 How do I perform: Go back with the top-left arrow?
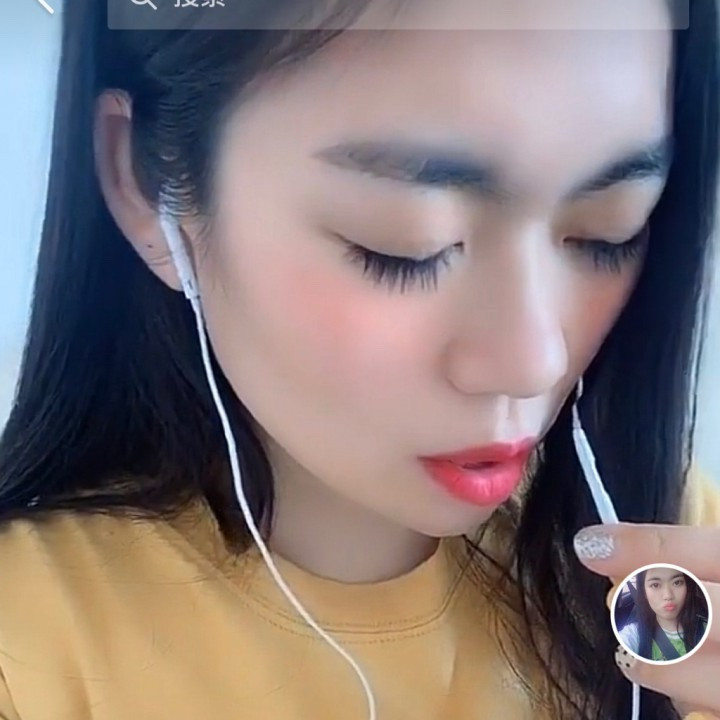(x=42, y=4)
